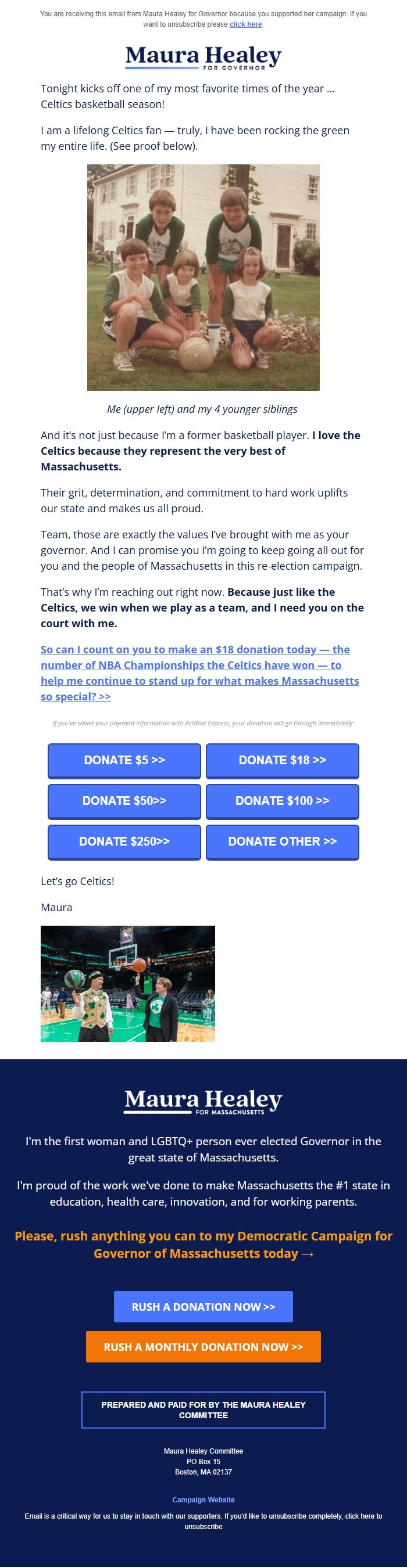Select the DONATE $100 button
This screenshot has height=1568, width=407.
282,800
